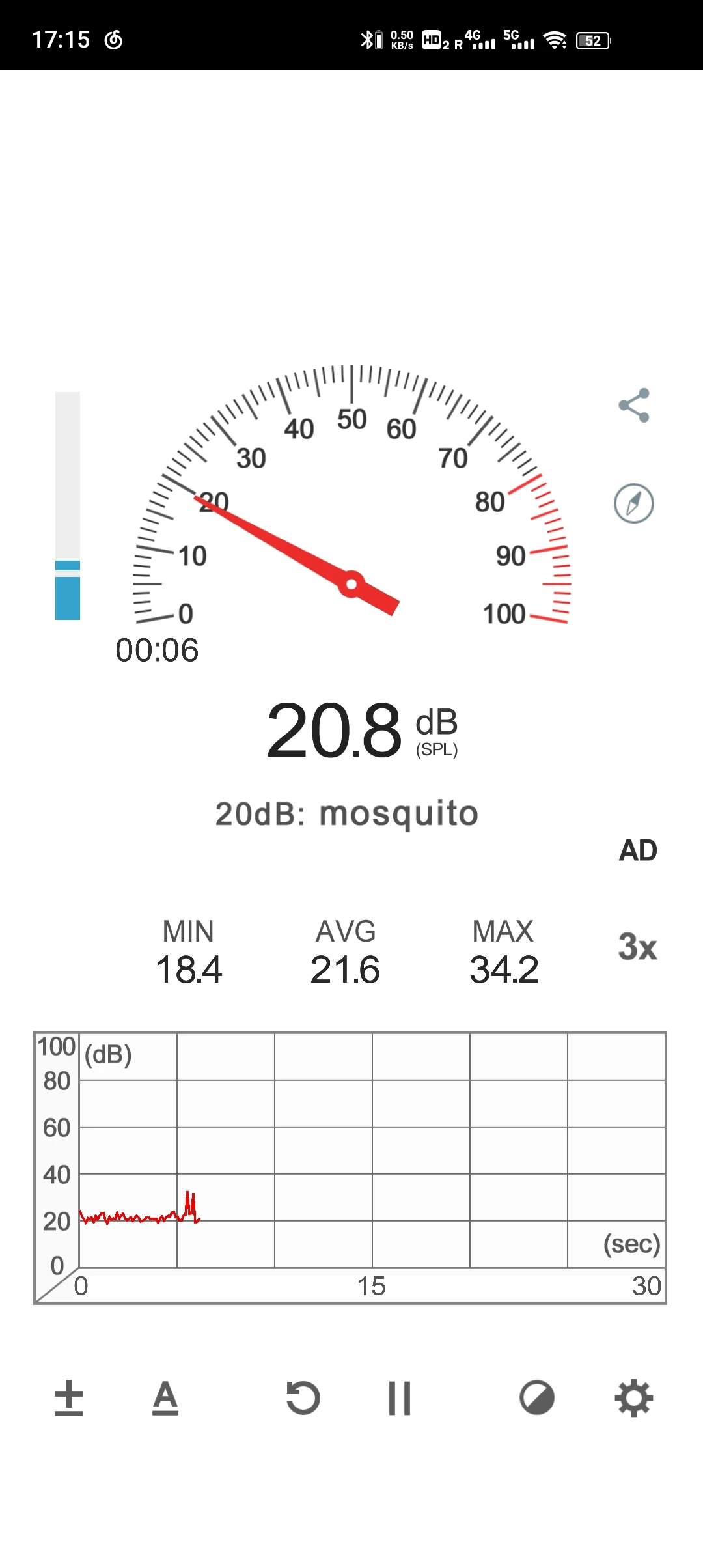Open the plus-minus calibration control
The width and height of the screenshot is (703, 1568).
pos(69,1398)
